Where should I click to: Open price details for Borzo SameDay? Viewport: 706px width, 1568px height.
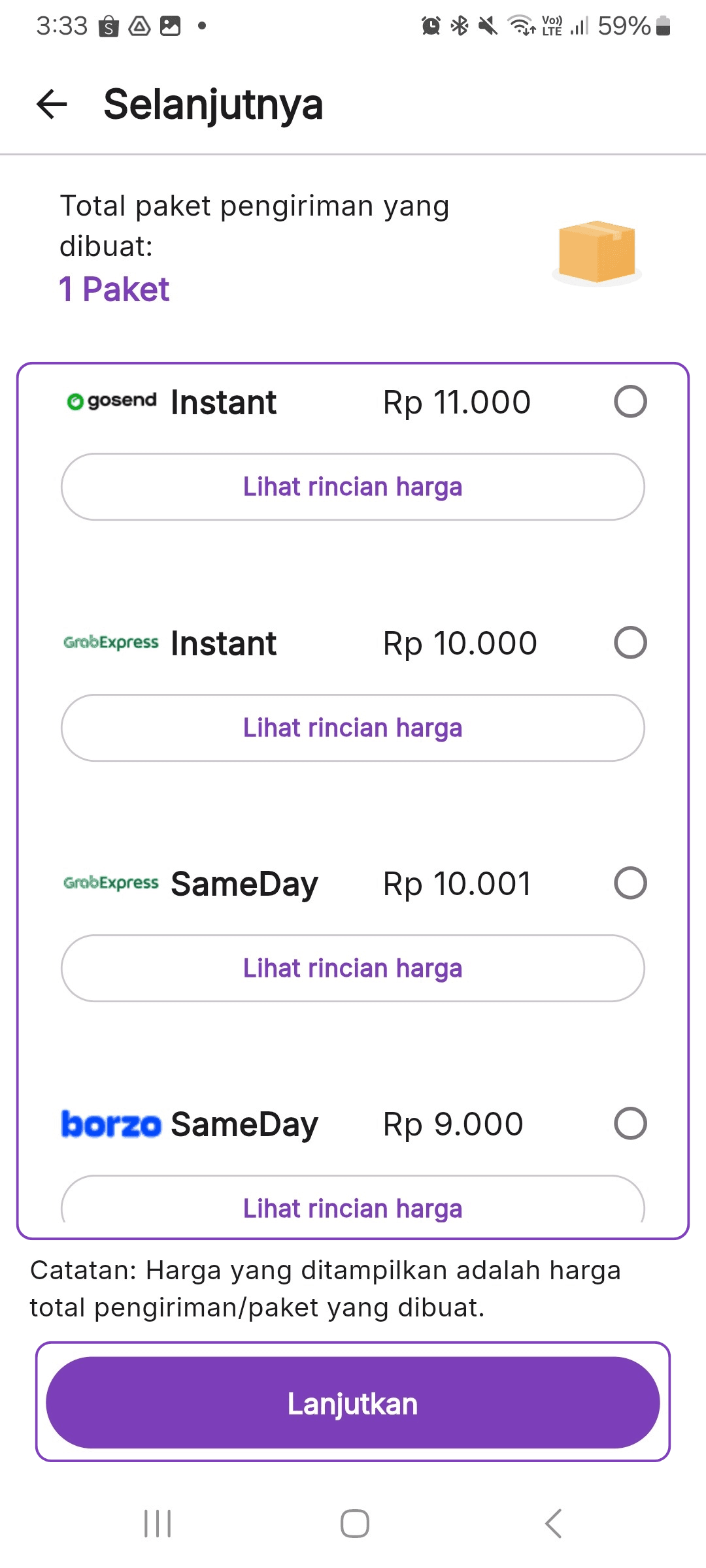(x=353, y=1207)
